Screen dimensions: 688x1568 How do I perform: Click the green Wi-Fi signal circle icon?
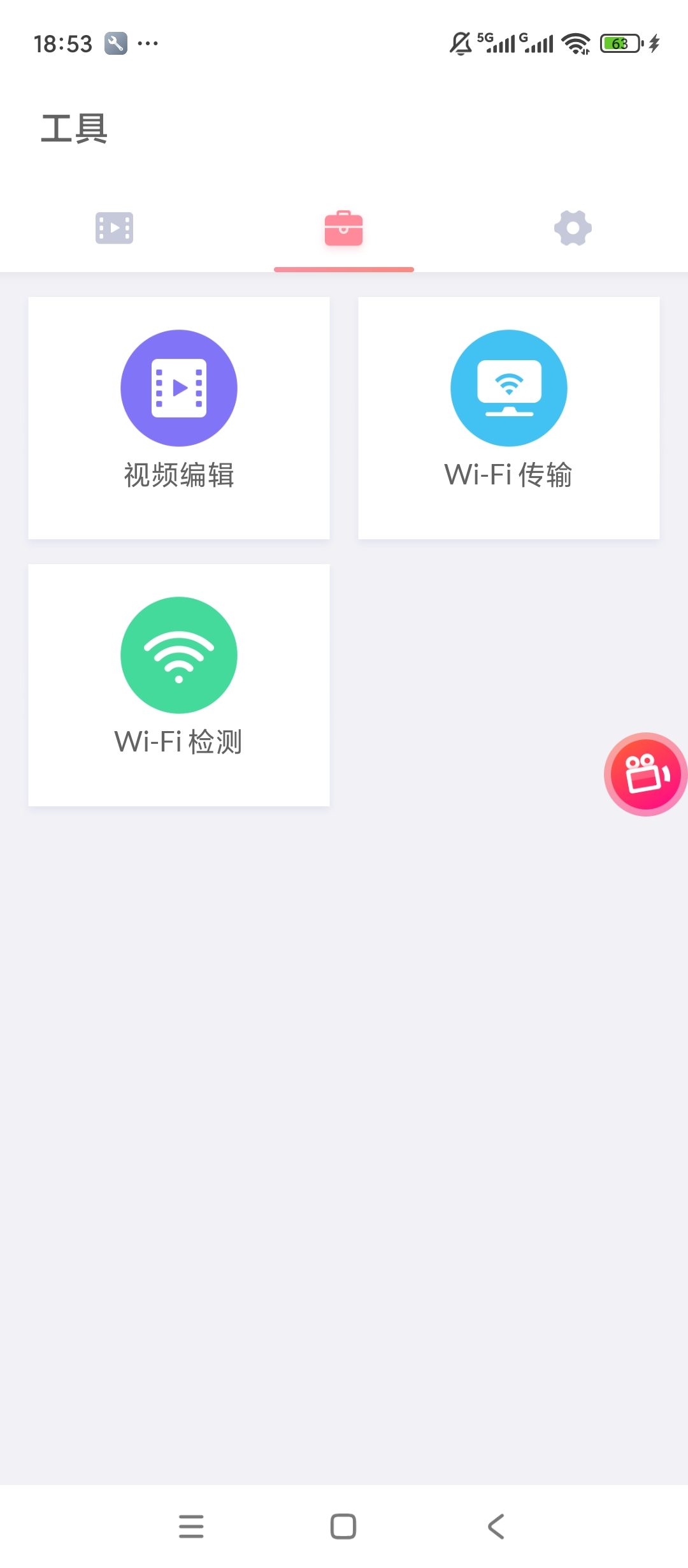tap(179, 655)
